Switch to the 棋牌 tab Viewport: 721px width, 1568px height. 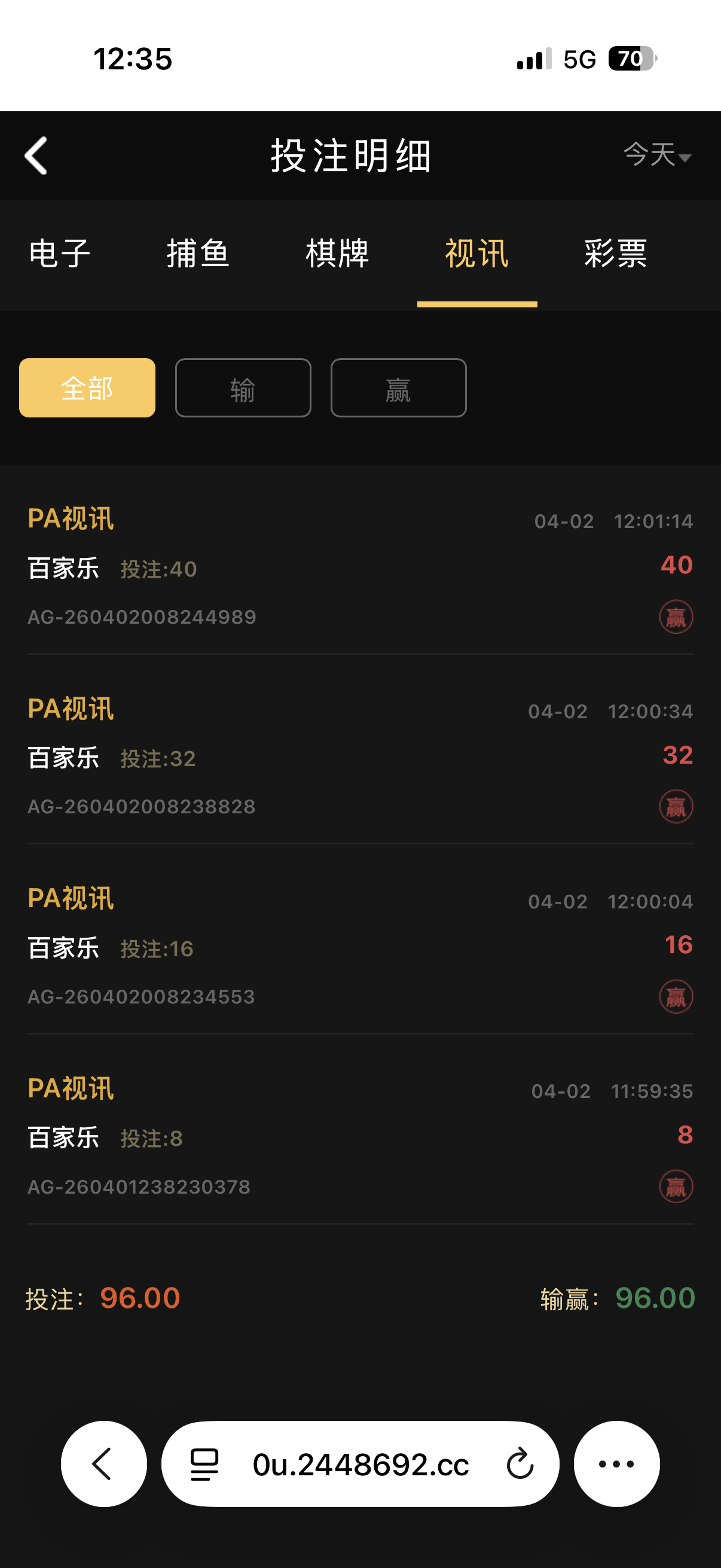[337, 253]
